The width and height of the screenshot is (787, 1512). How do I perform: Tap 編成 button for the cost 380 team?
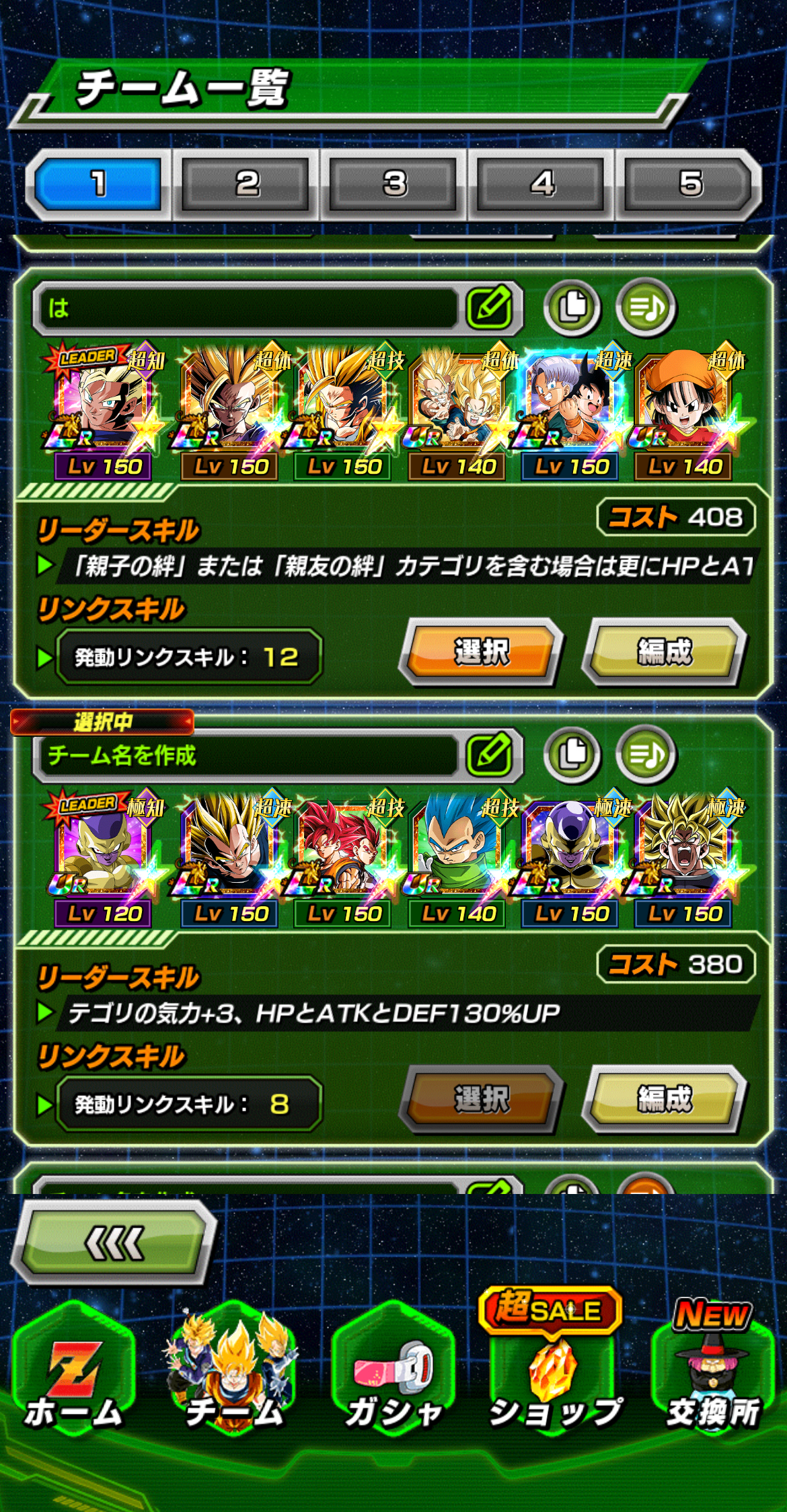click(665, 1099)
